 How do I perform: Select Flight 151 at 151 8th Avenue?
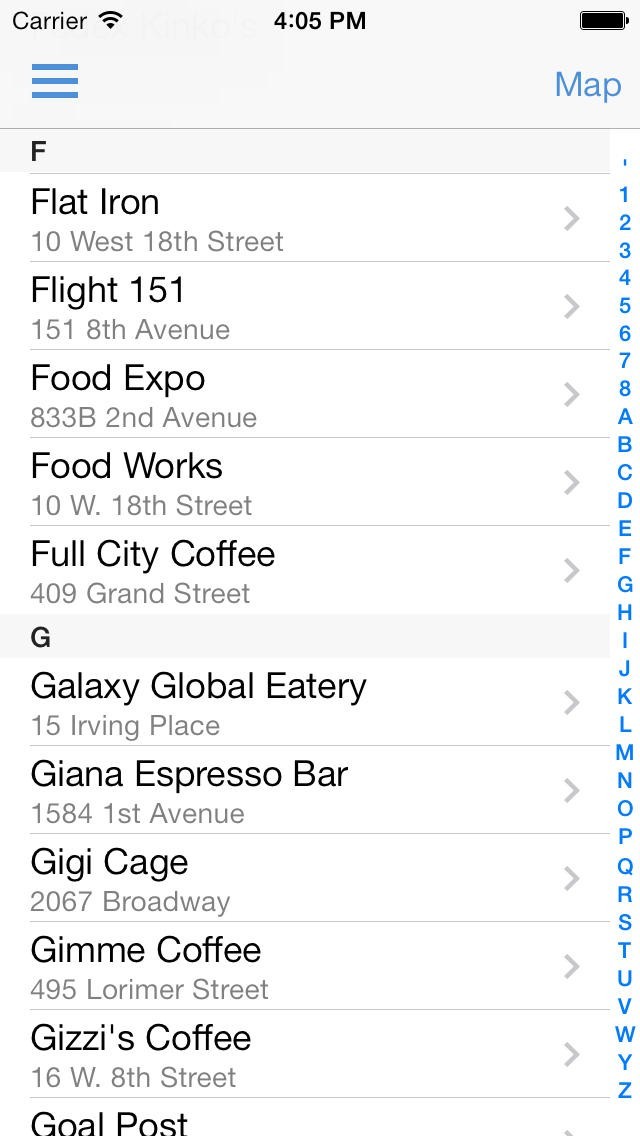click(x=300, y=306)
